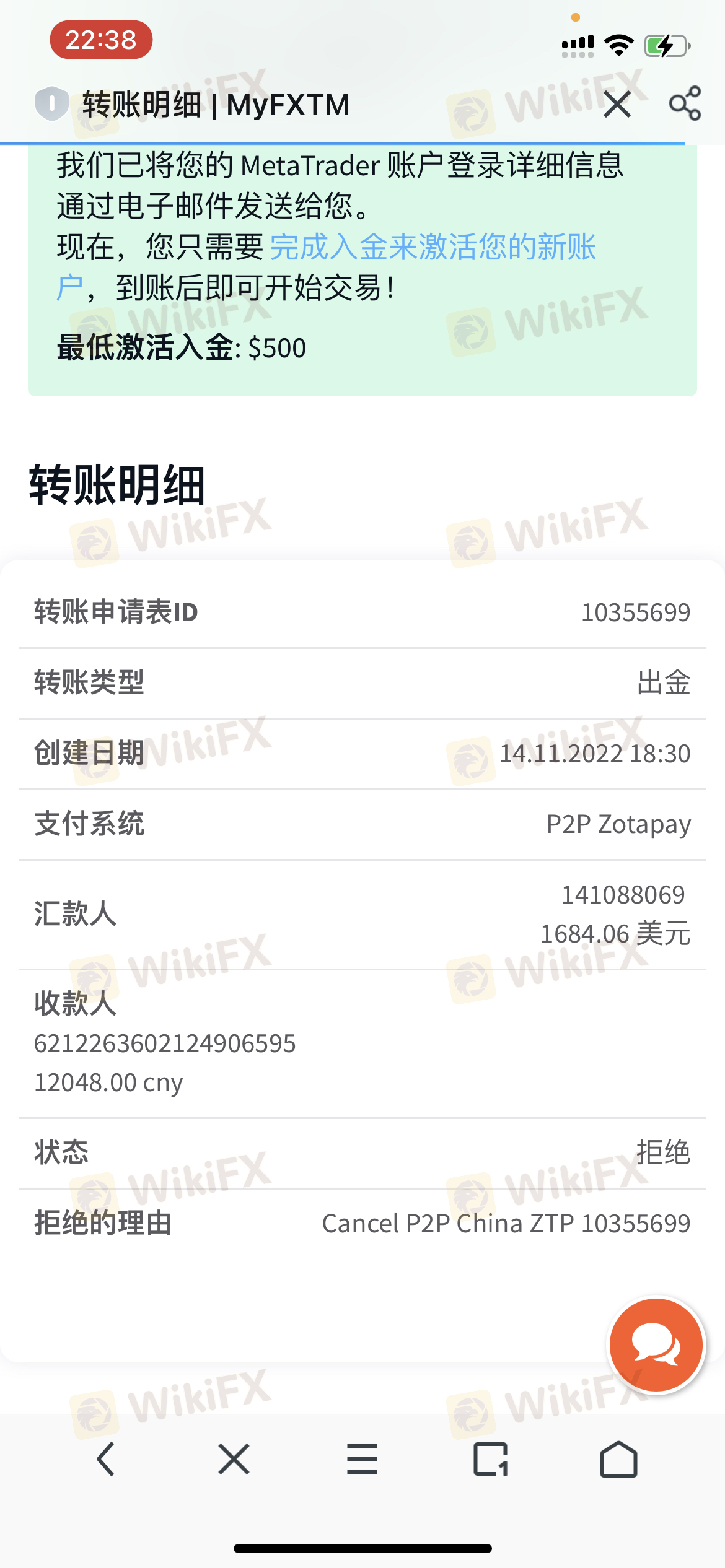Screen dimensions: 725x1568
Task: Open the security shield icon beside the title
Action: pos(51,103)
